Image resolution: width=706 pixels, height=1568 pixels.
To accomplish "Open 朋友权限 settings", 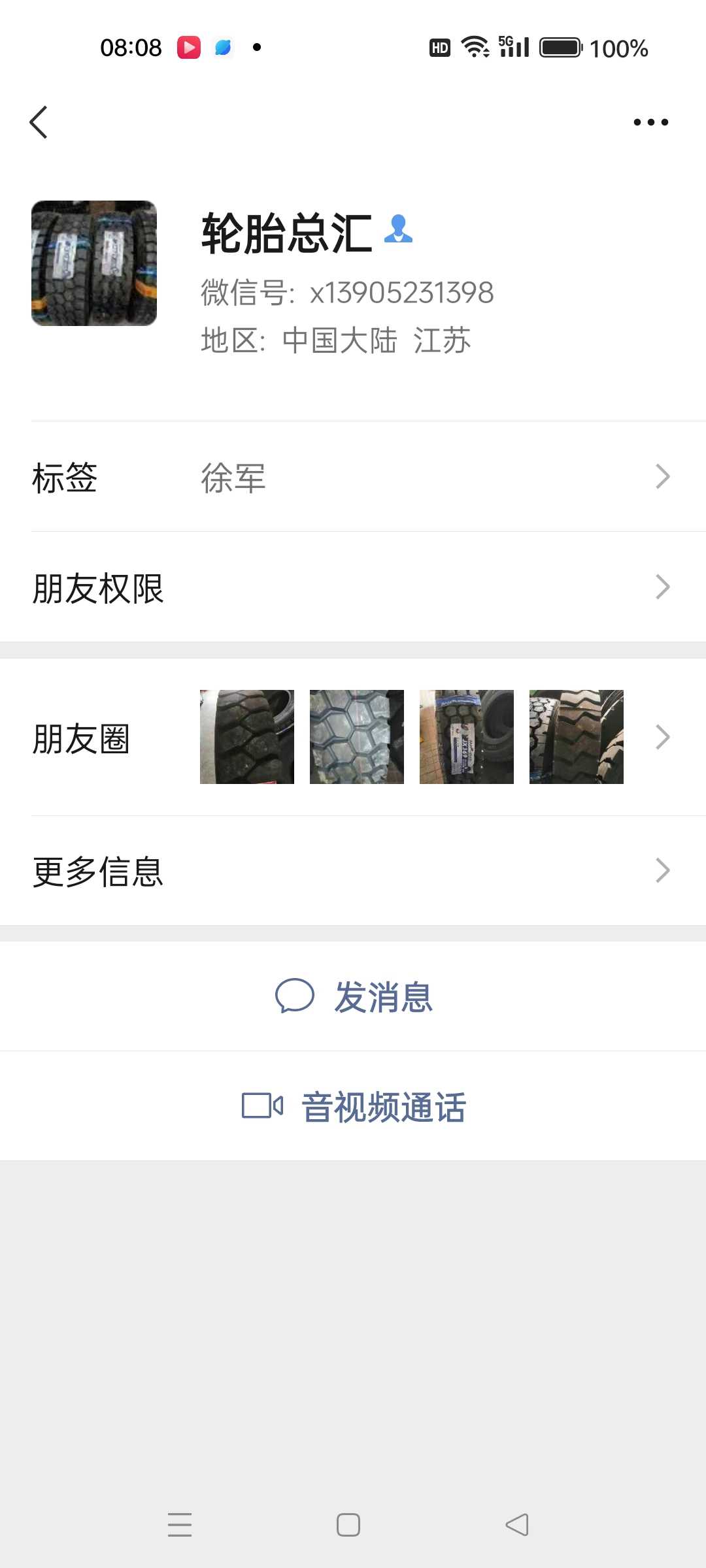I will 353,587.
